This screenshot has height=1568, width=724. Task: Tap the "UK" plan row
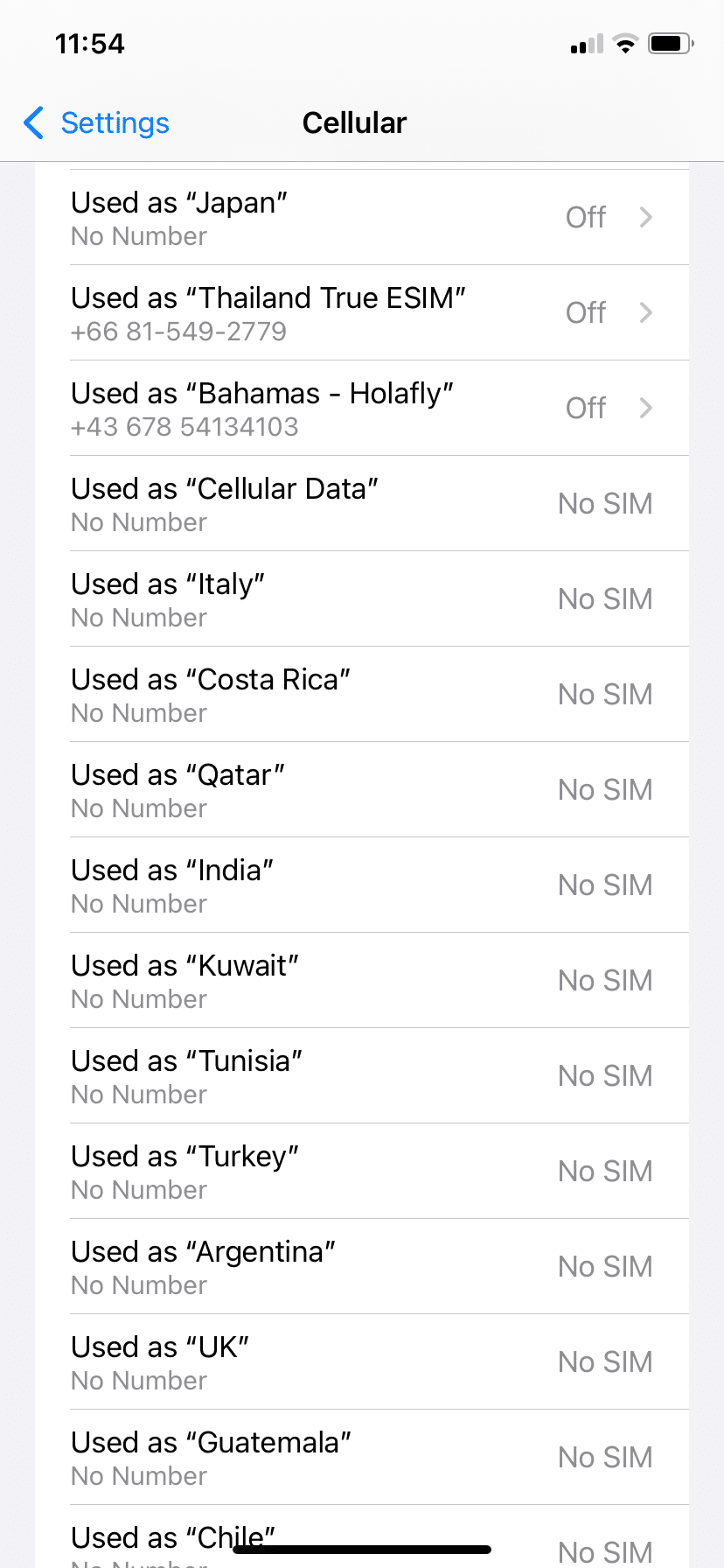click(362, 1362)
